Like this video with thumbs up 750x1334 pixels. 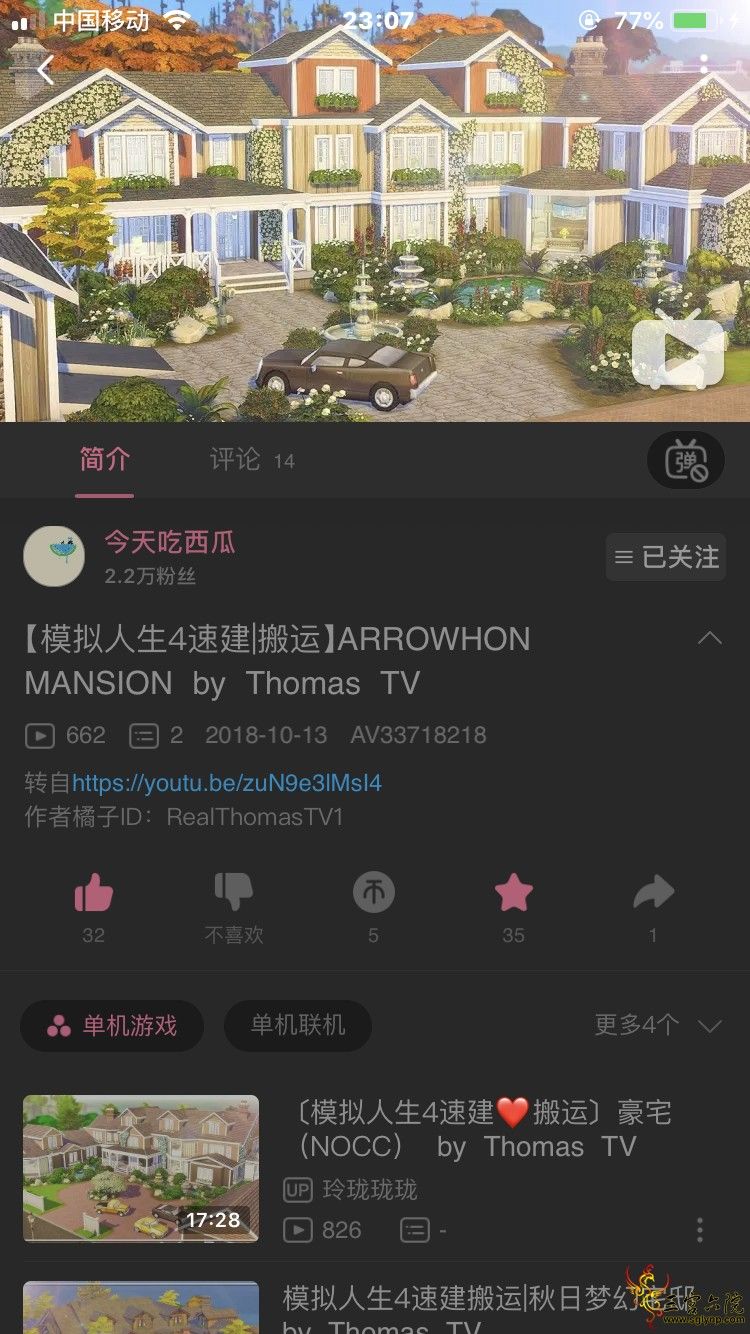94,893
